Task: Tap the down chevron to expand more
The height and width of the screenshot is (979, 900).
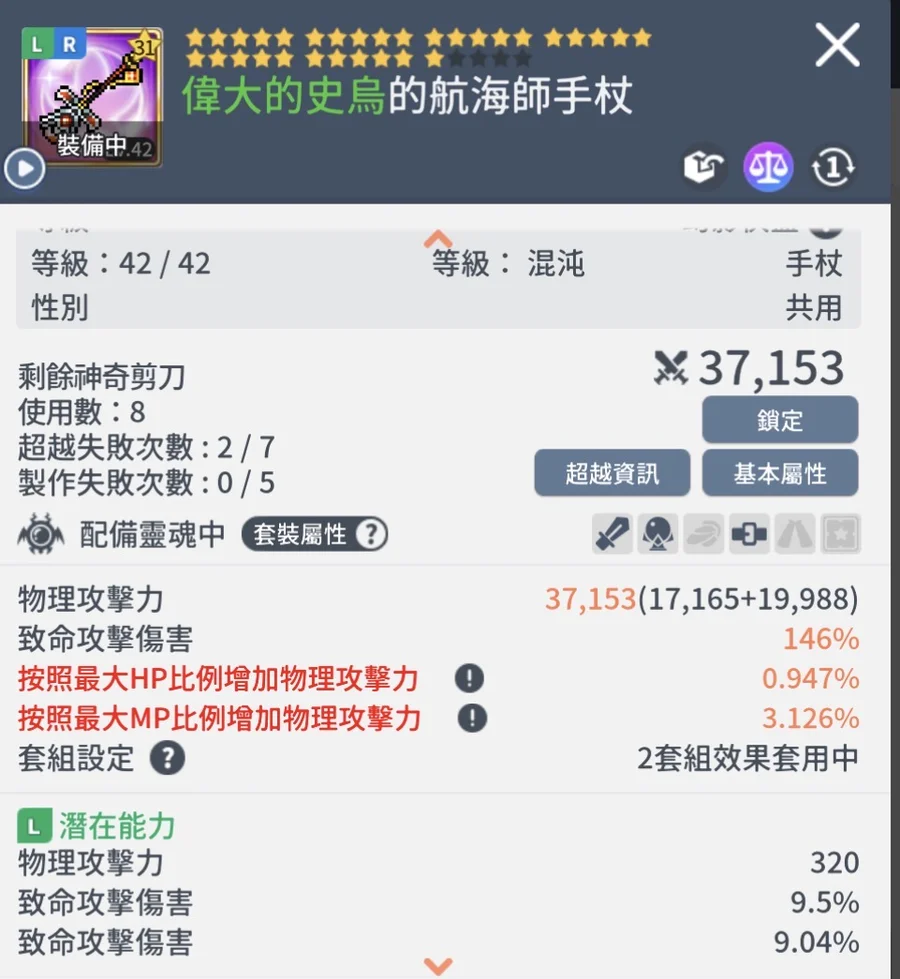Action: tap(438, 965)
